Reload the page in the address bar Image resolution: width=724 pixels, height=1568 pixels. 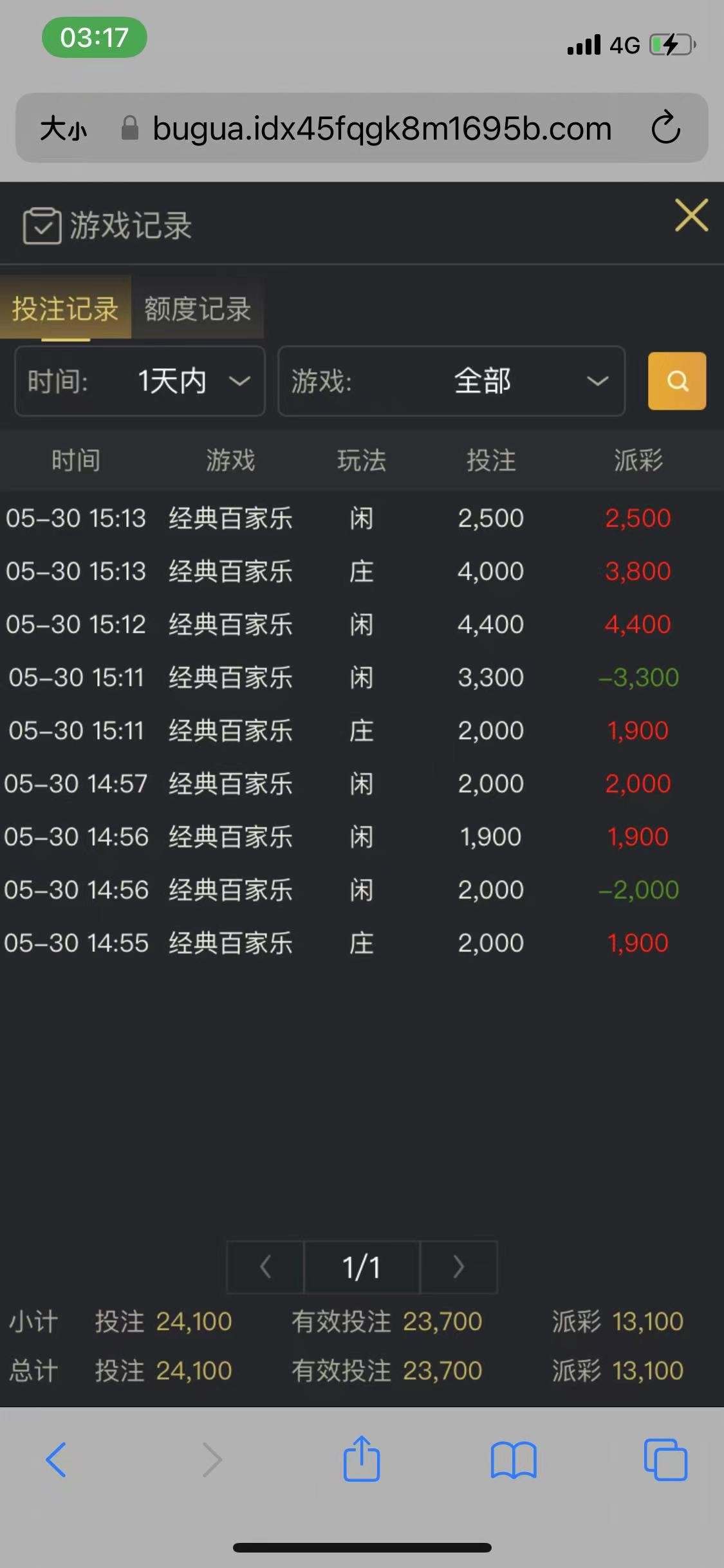tap(665, 128)
